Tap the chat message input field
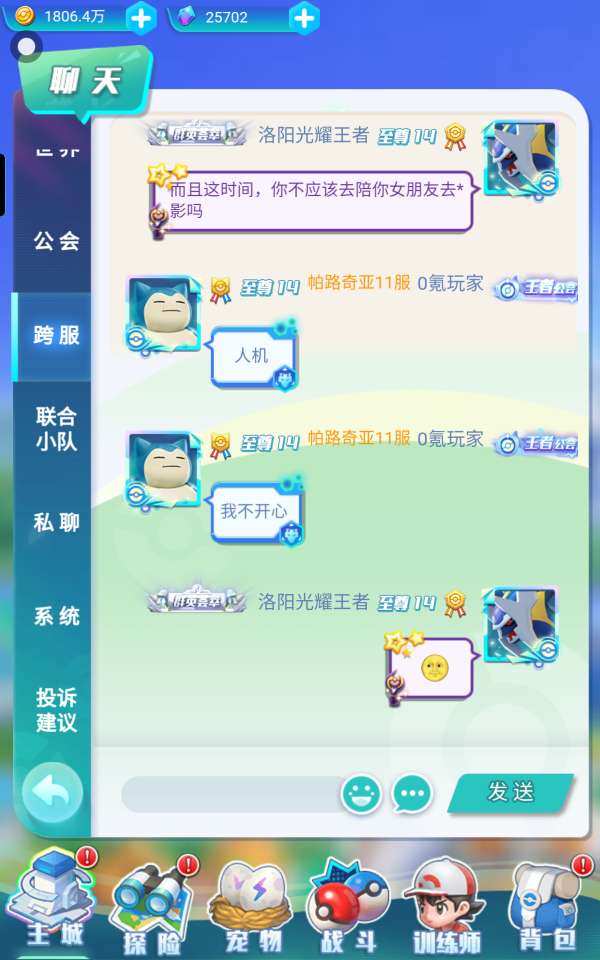Viewport: 600px width, 960px height. pos(228,795)
